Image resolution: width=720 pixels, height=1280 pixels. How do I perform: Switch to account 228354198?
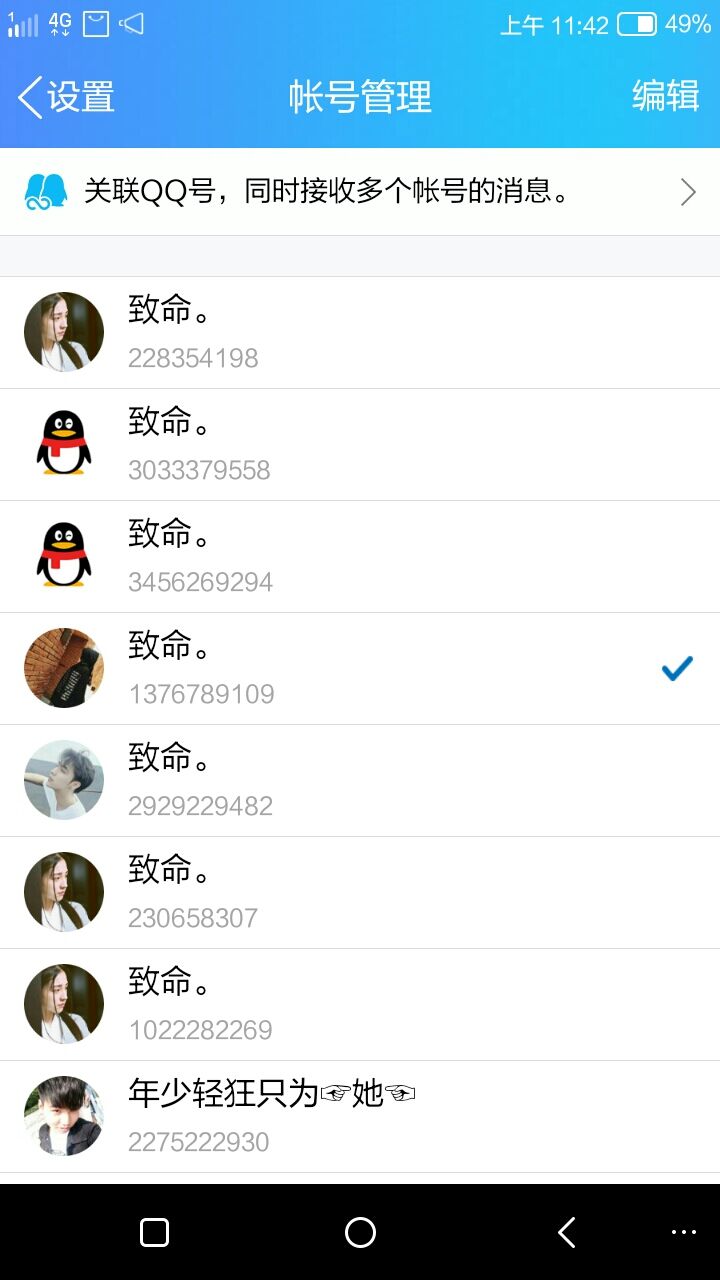coord(360,333)
